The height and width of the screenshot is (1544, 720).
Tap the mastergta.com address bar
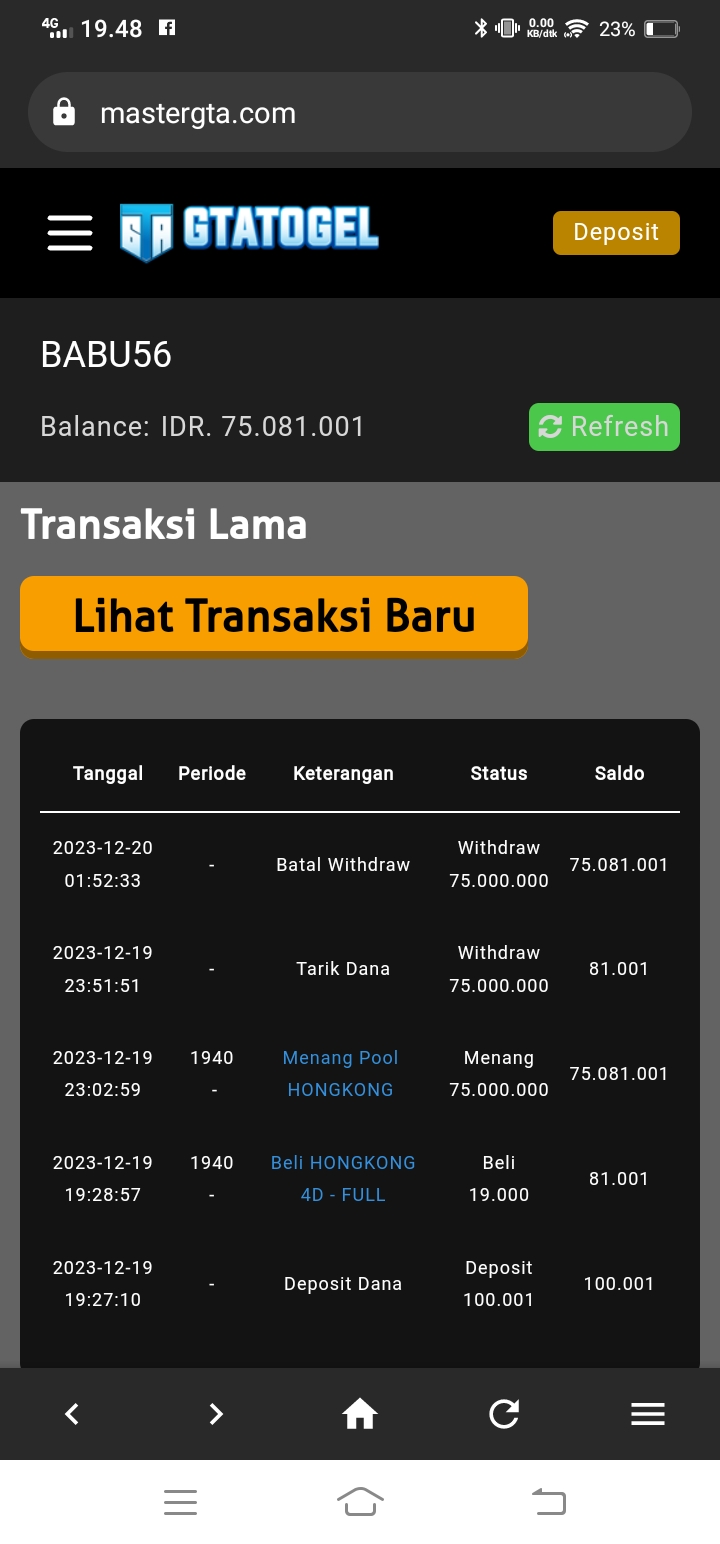click(x=360, y=113)
